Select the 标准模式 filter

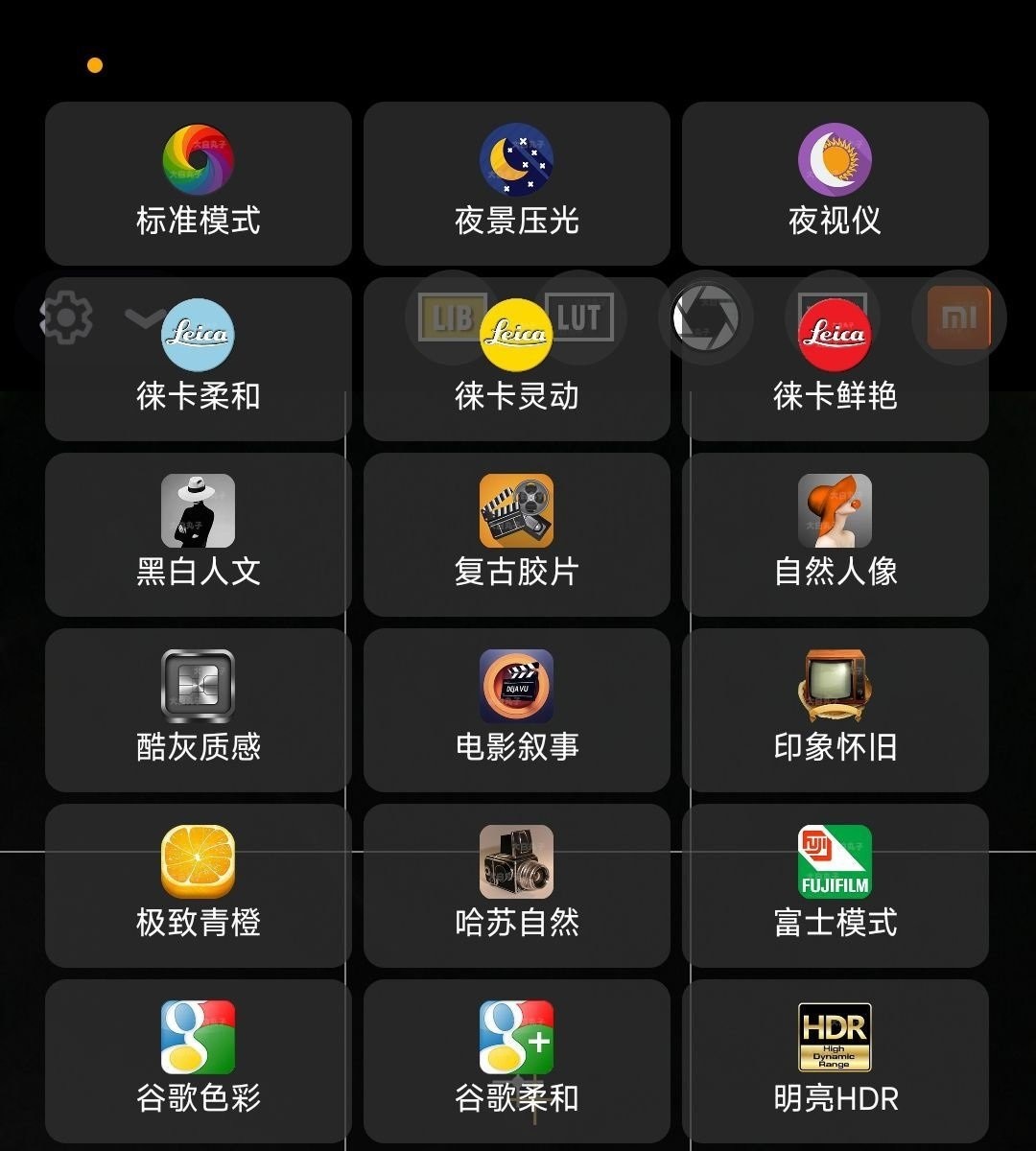tap(199, 183)
